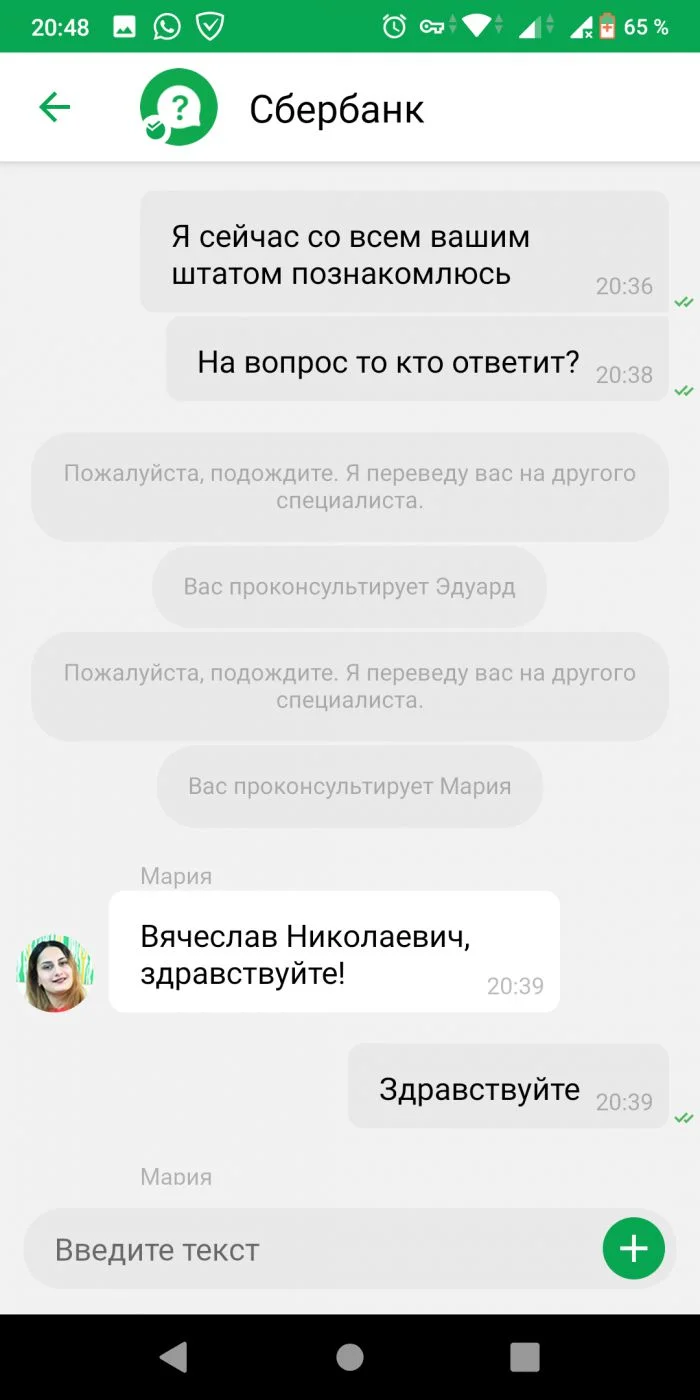This screenshot has height=1400, width=700.
Task: Open the recent apps overview
Action: point(525,1357)
